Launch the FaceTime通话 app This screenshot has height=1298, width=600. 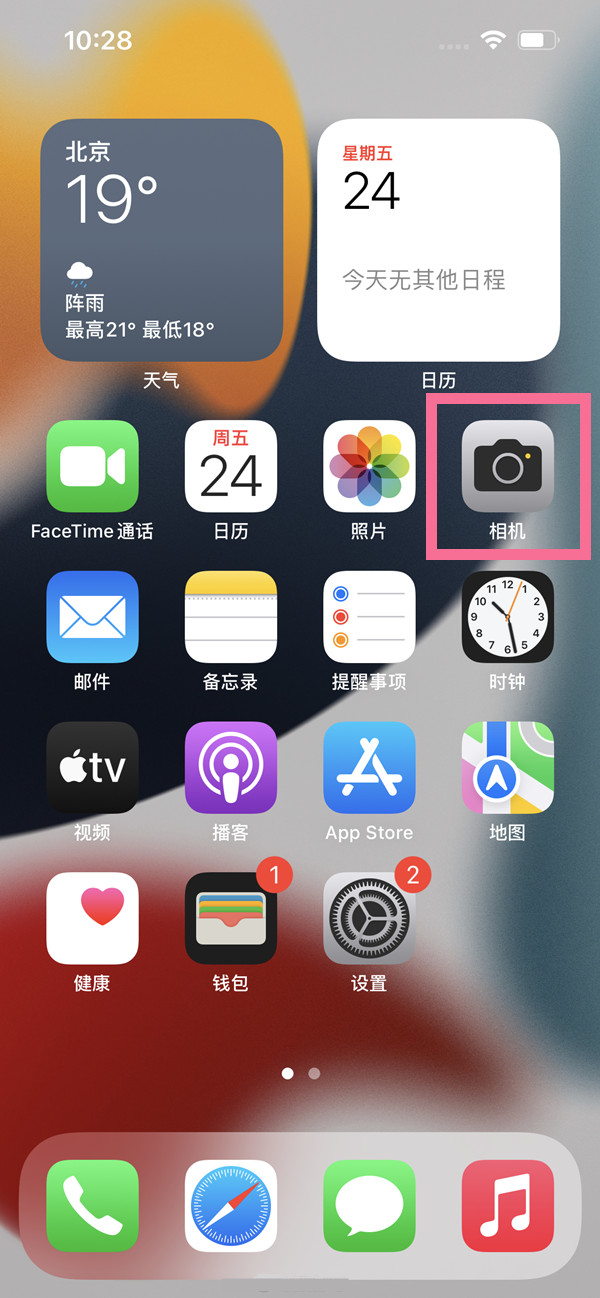pyautogui.click(x=92, y=467)
